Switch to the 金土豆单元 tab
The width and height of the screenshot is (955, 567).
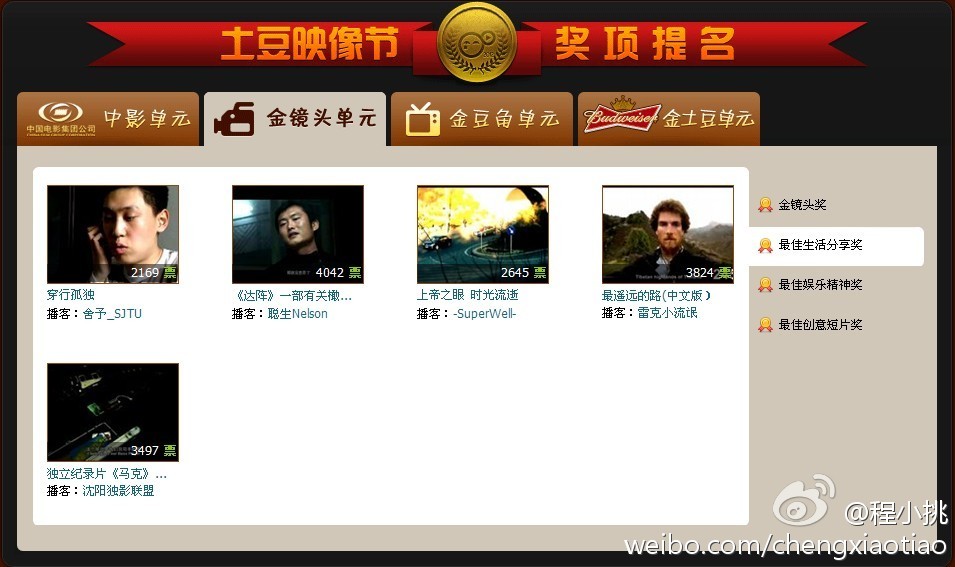pyautogui.click(x=668, y=119)
